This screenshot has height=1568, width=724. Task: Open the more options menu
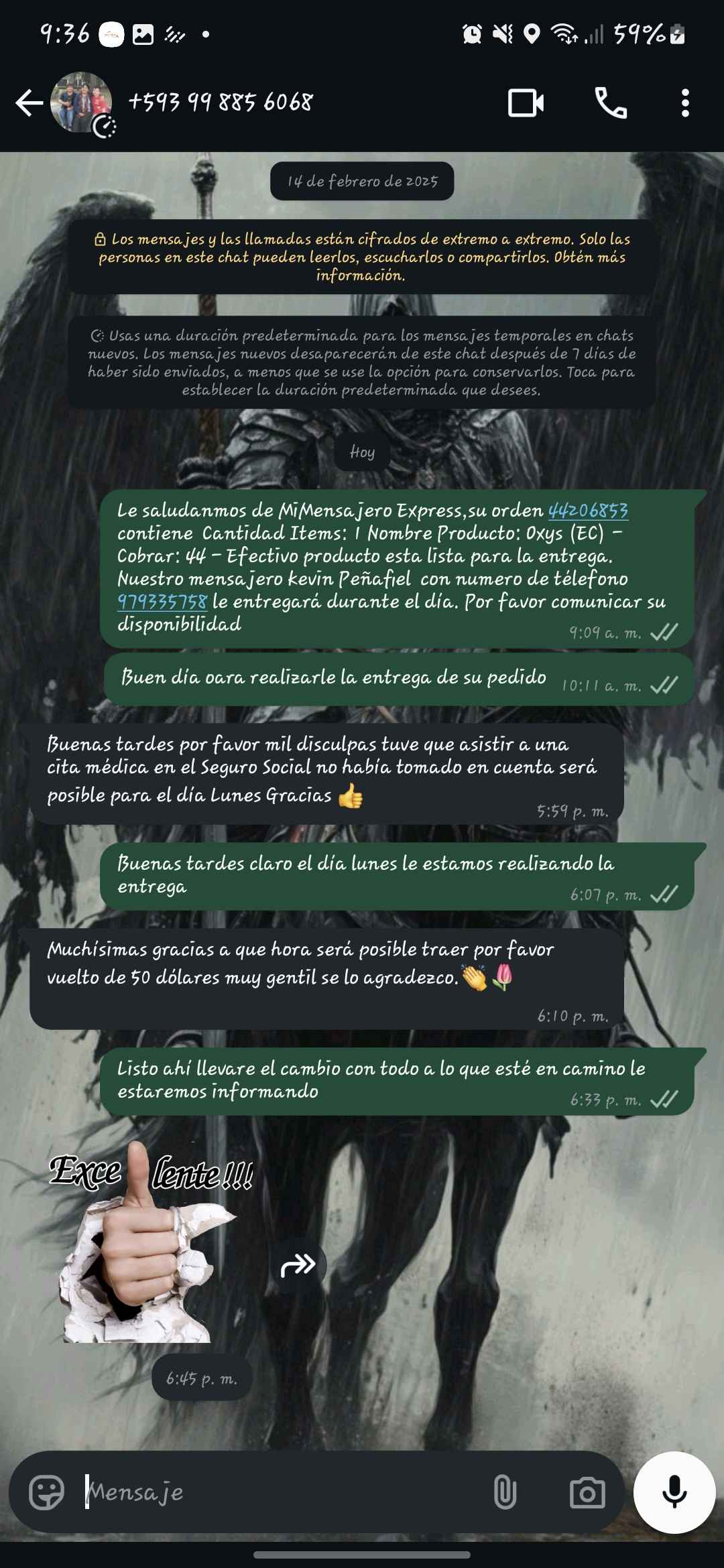point(684,103)
